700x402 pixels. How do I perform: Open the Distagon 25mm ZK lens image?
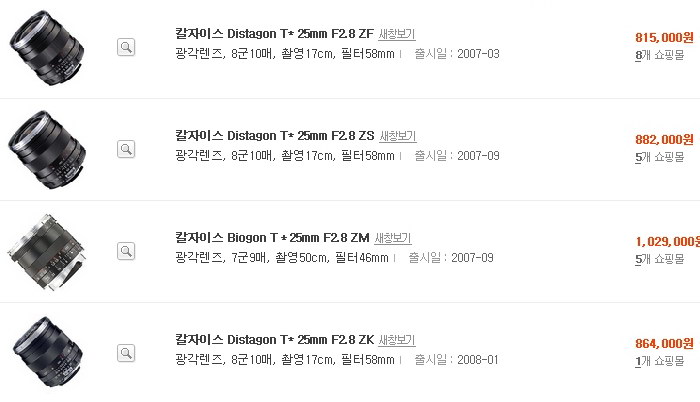(47, 352)
